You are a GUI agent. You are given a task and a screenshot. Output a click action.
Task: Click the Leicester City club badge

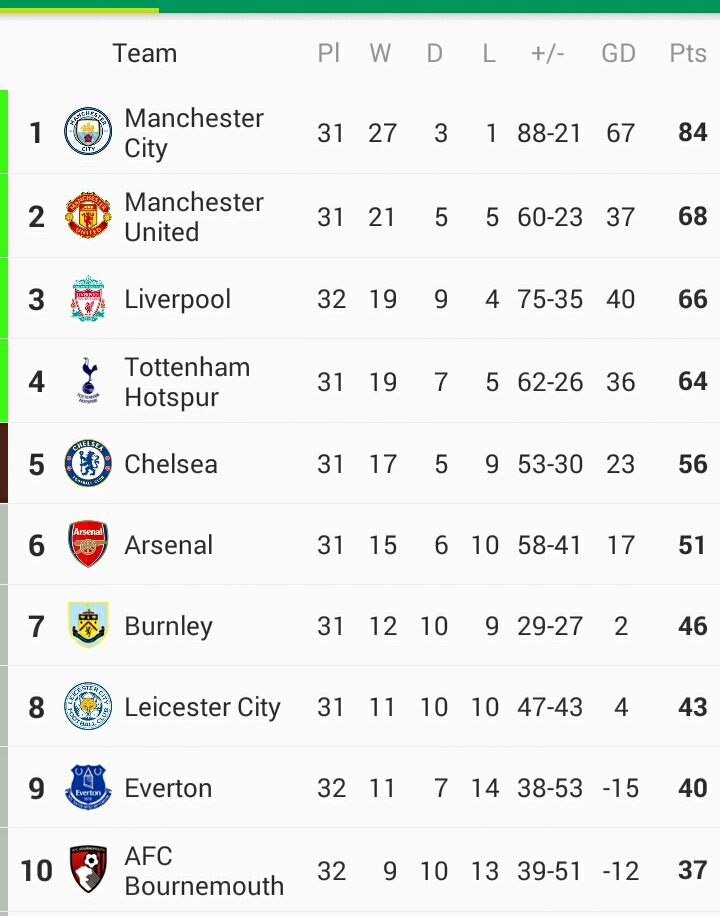pyautogui.click(x=87, y=707)
